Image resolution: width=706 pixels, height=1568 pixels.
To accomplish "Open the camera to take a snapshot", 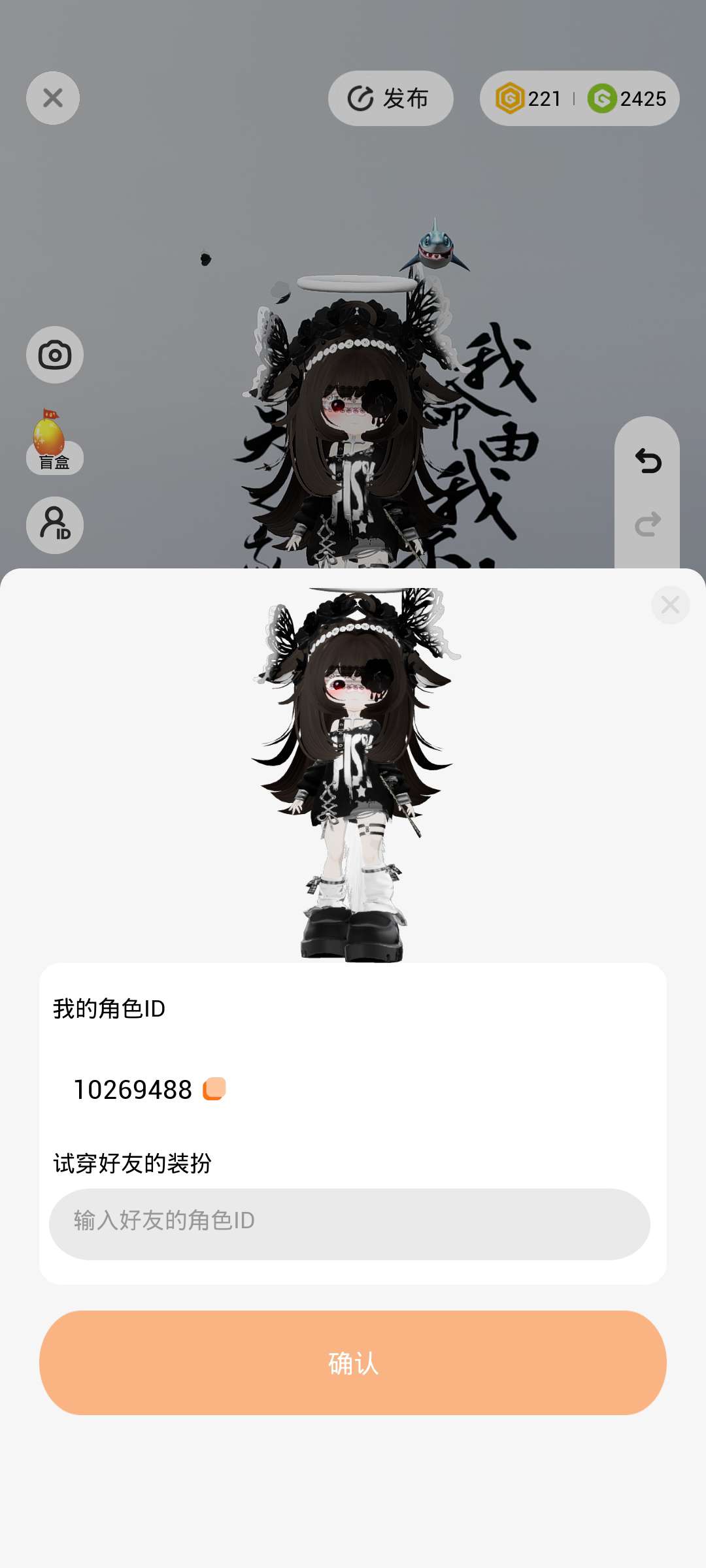I will (55, 355).
